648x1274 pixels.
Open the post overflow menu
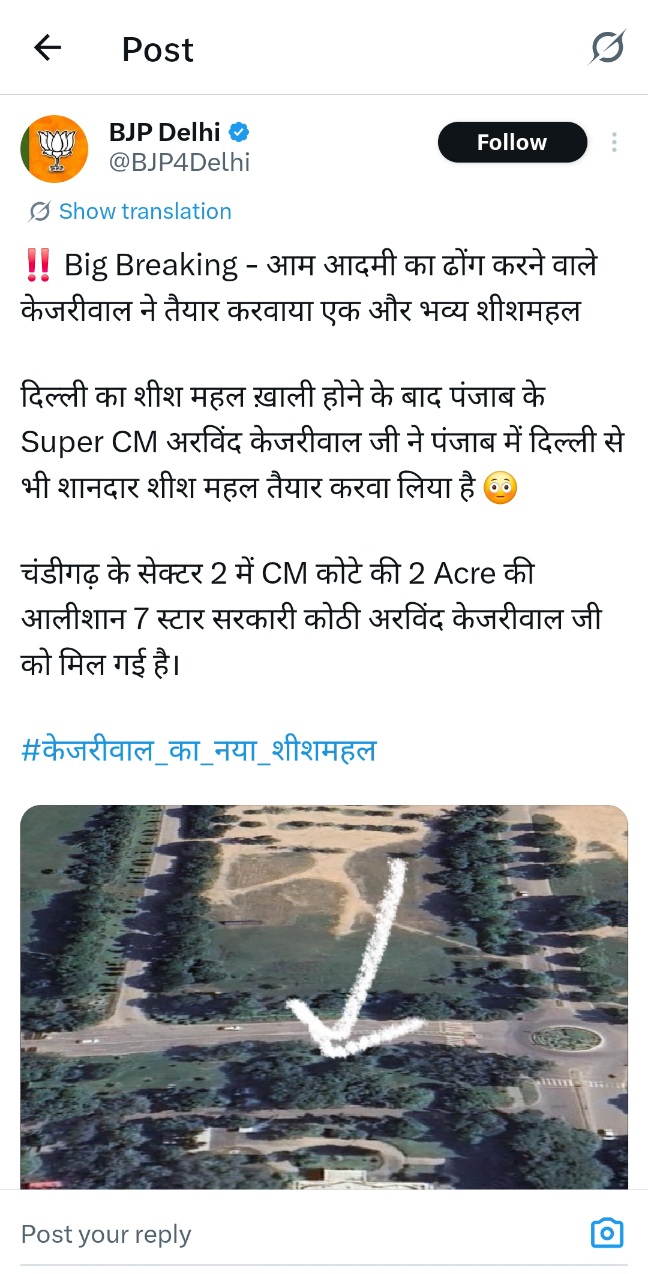click(614, 142)
